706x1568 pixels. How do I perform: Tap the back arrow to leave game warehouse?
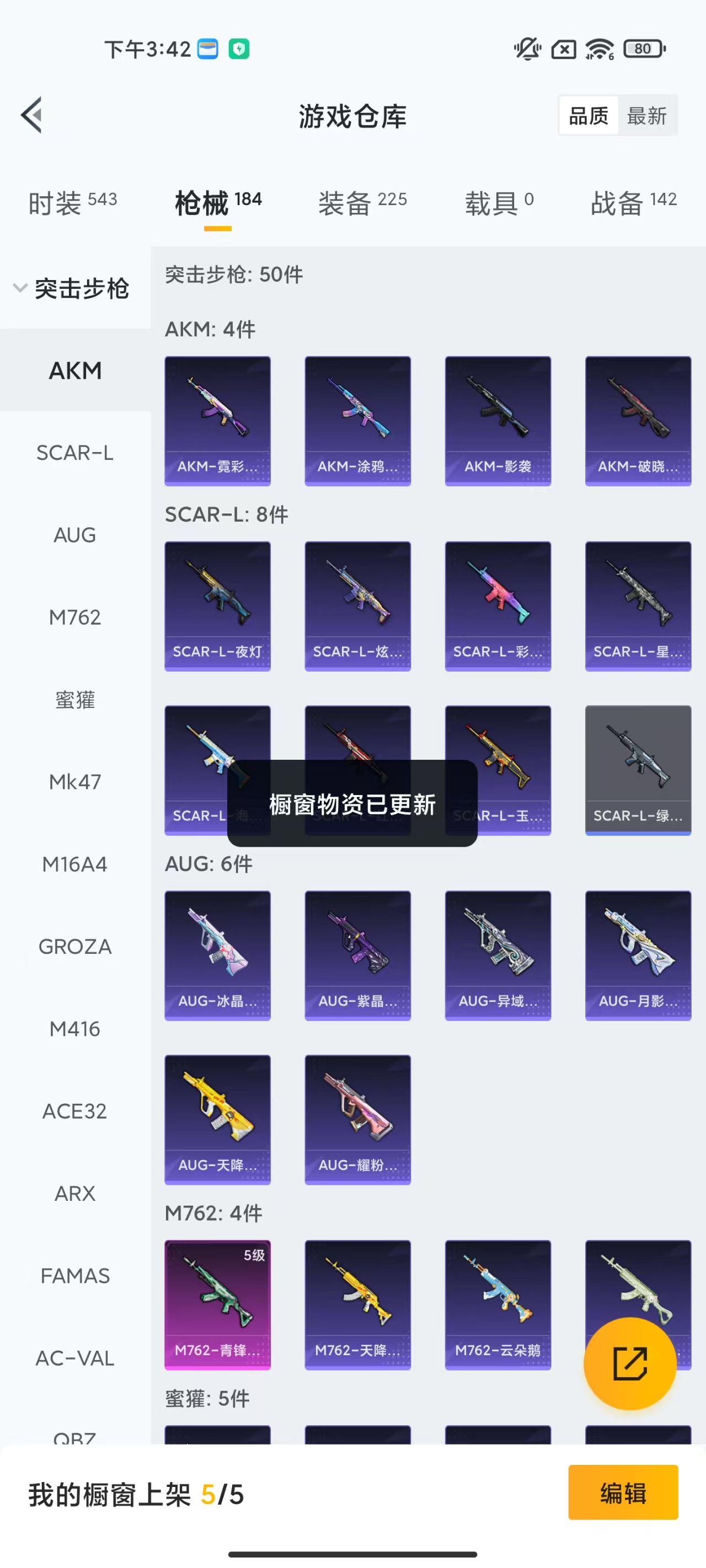pyautogui.click(x=30, y=115)
